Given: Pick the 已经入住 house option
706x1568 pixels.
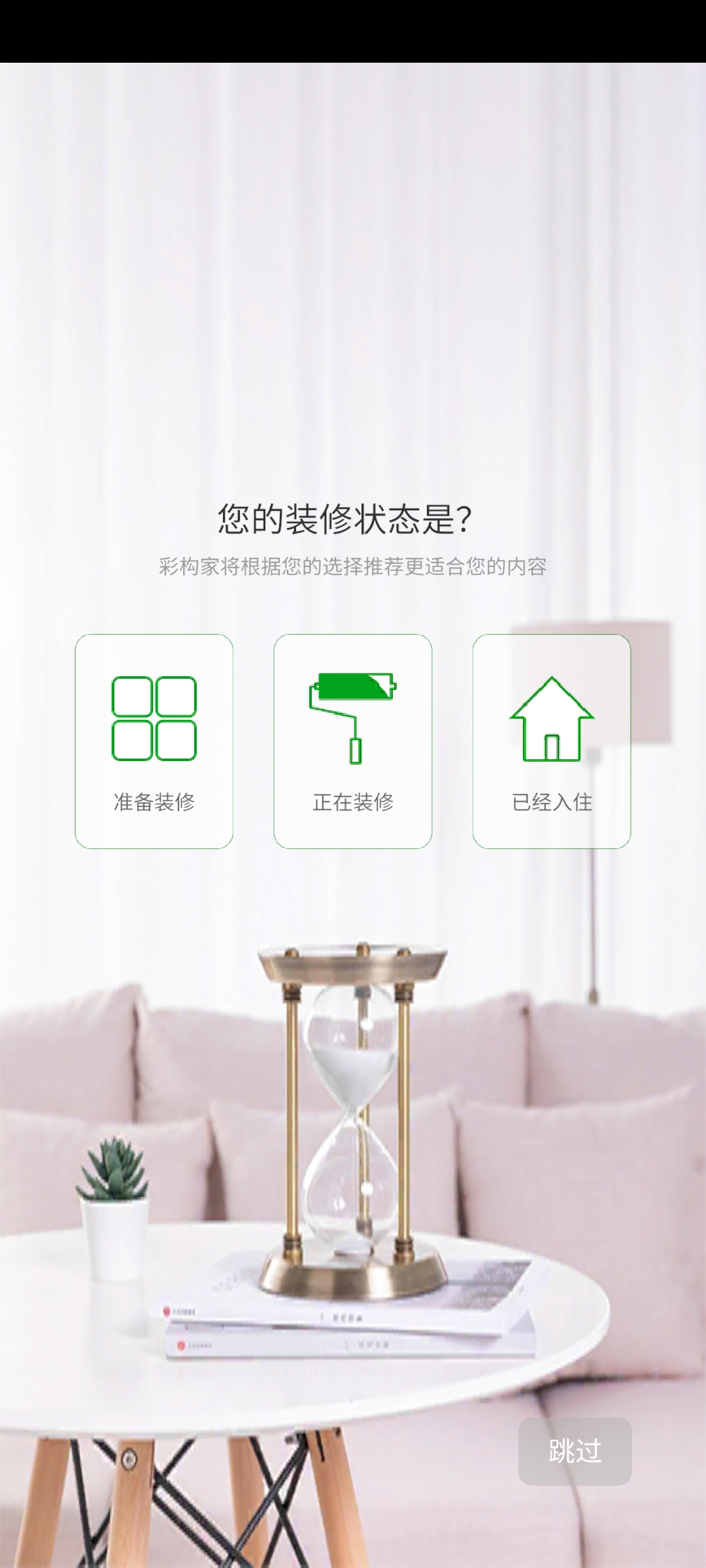Looking at the screenshot, I should (552, 741).
